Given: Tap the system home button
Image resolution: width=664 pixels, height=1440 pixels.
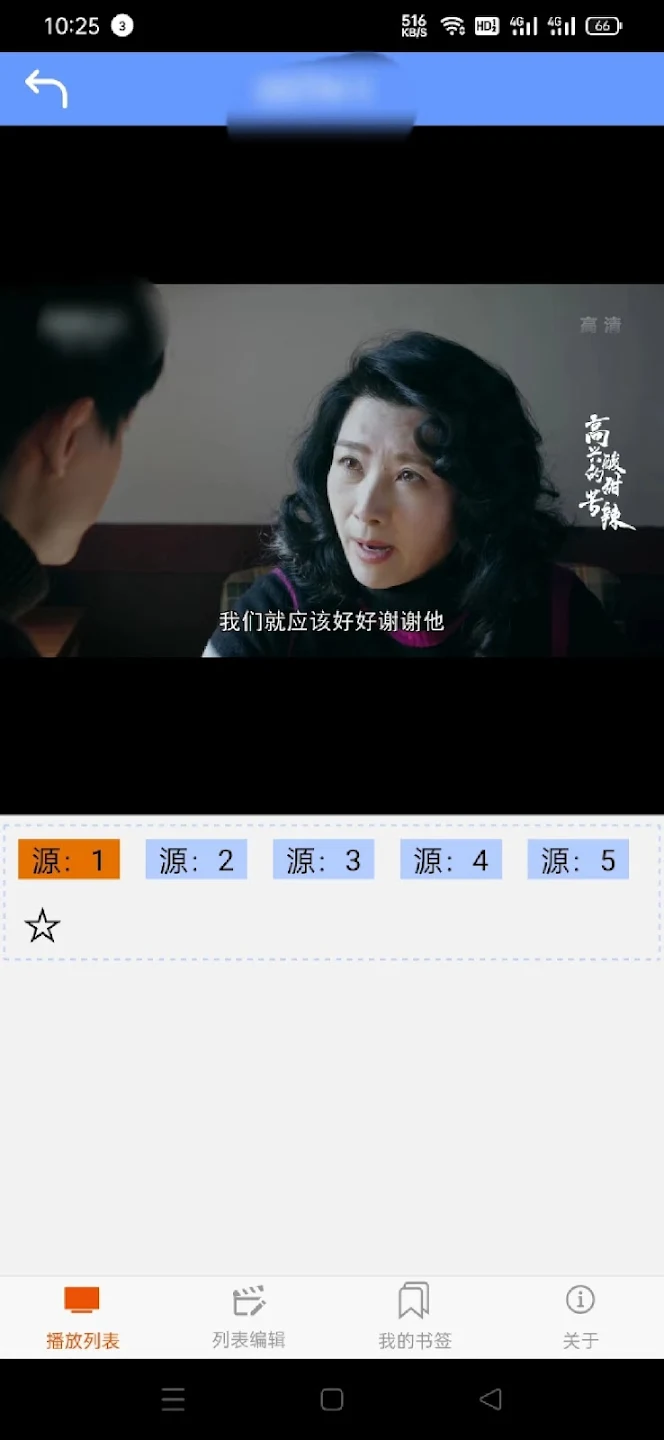Looking at the screenshot, I should coord(332,1400).
